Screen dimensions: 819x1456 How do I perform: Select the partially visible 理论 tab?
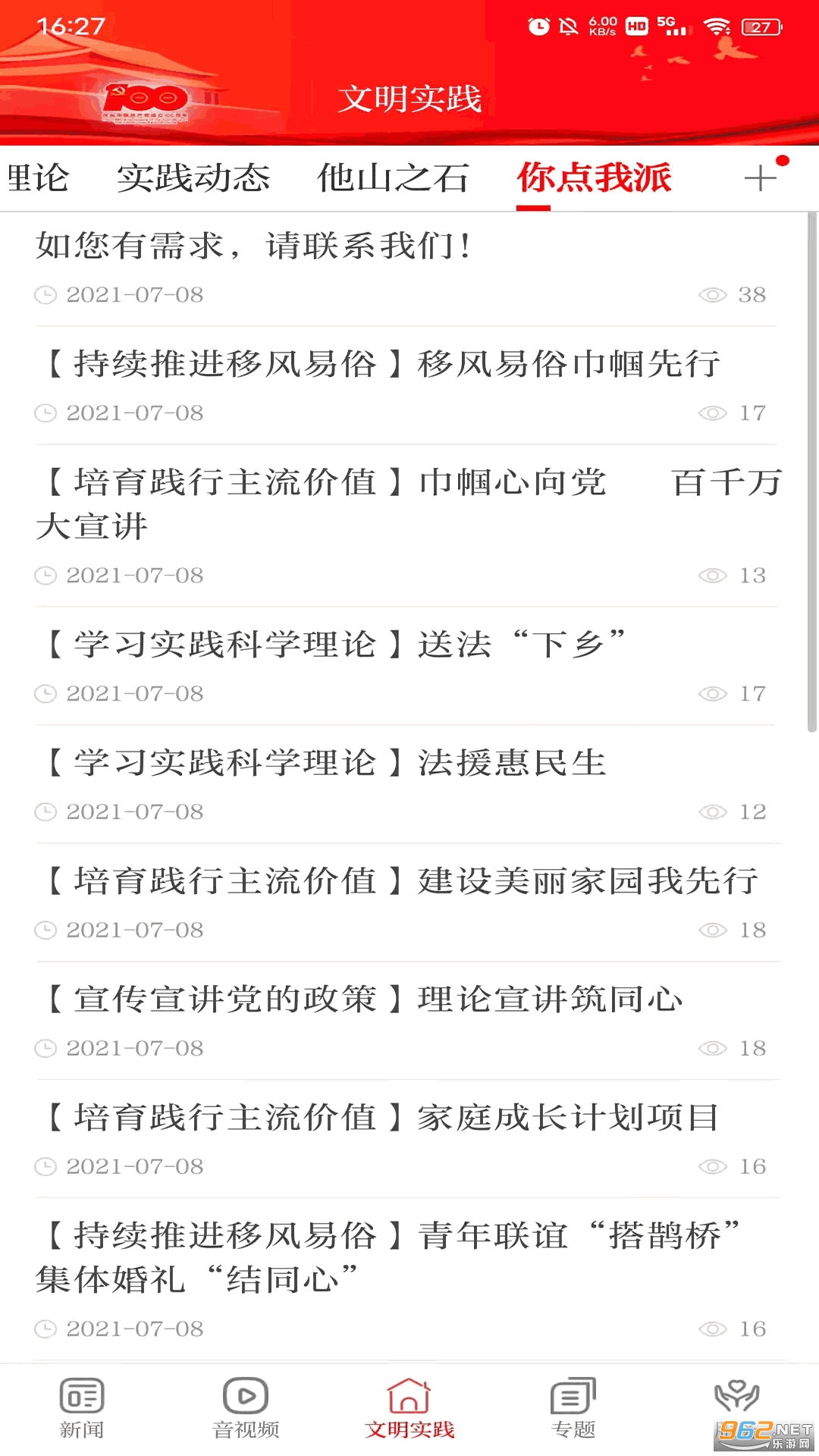click(x=36, y=179)
